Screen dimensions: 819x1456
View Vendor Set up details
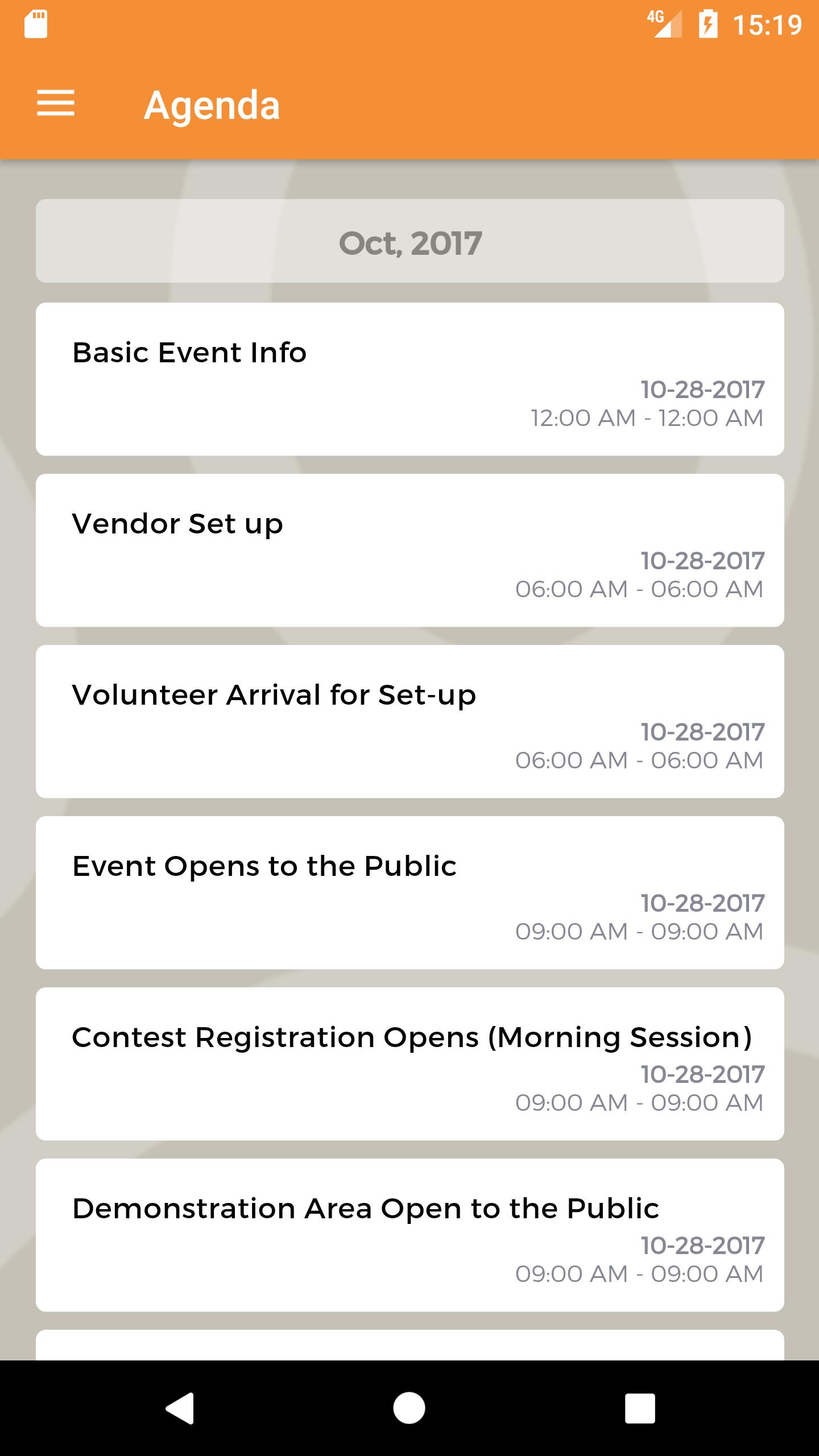pos(409,550)
